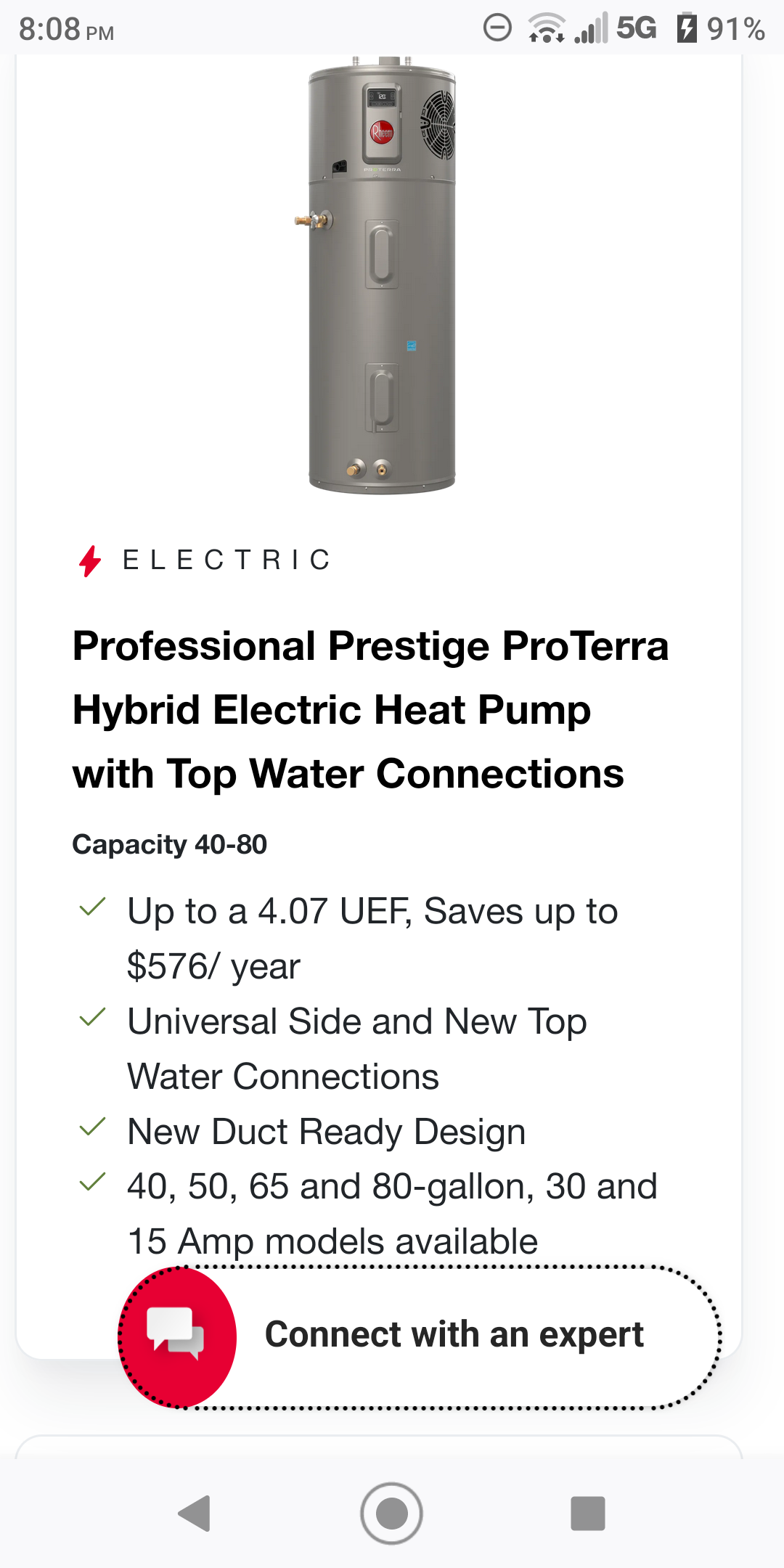Open the recent apps view
This screenshot has height=1568, width=784.
click(x=587, y=1514)
